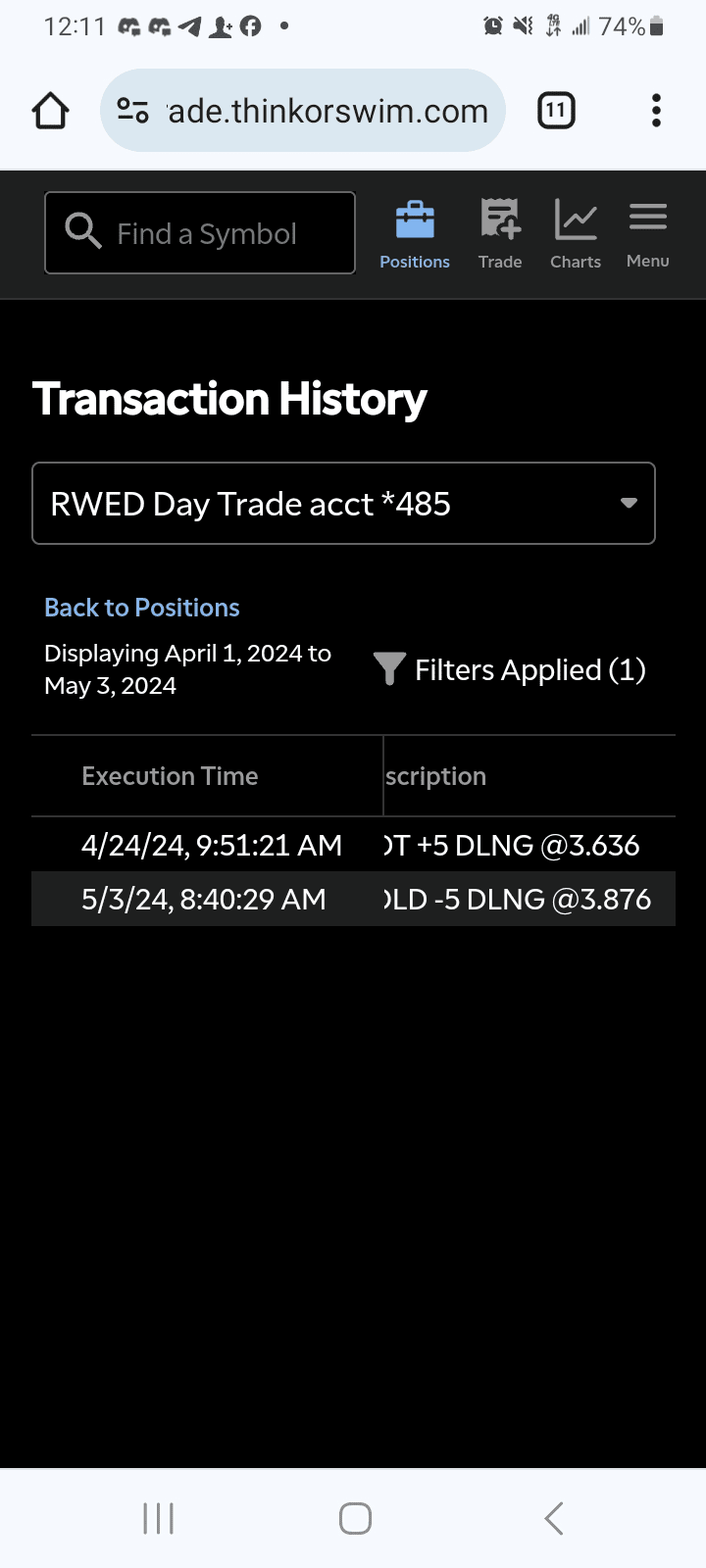This screenshot has height=1568, width=706.
Task: Tap the browser home icon
Action: tap(51, 111)
